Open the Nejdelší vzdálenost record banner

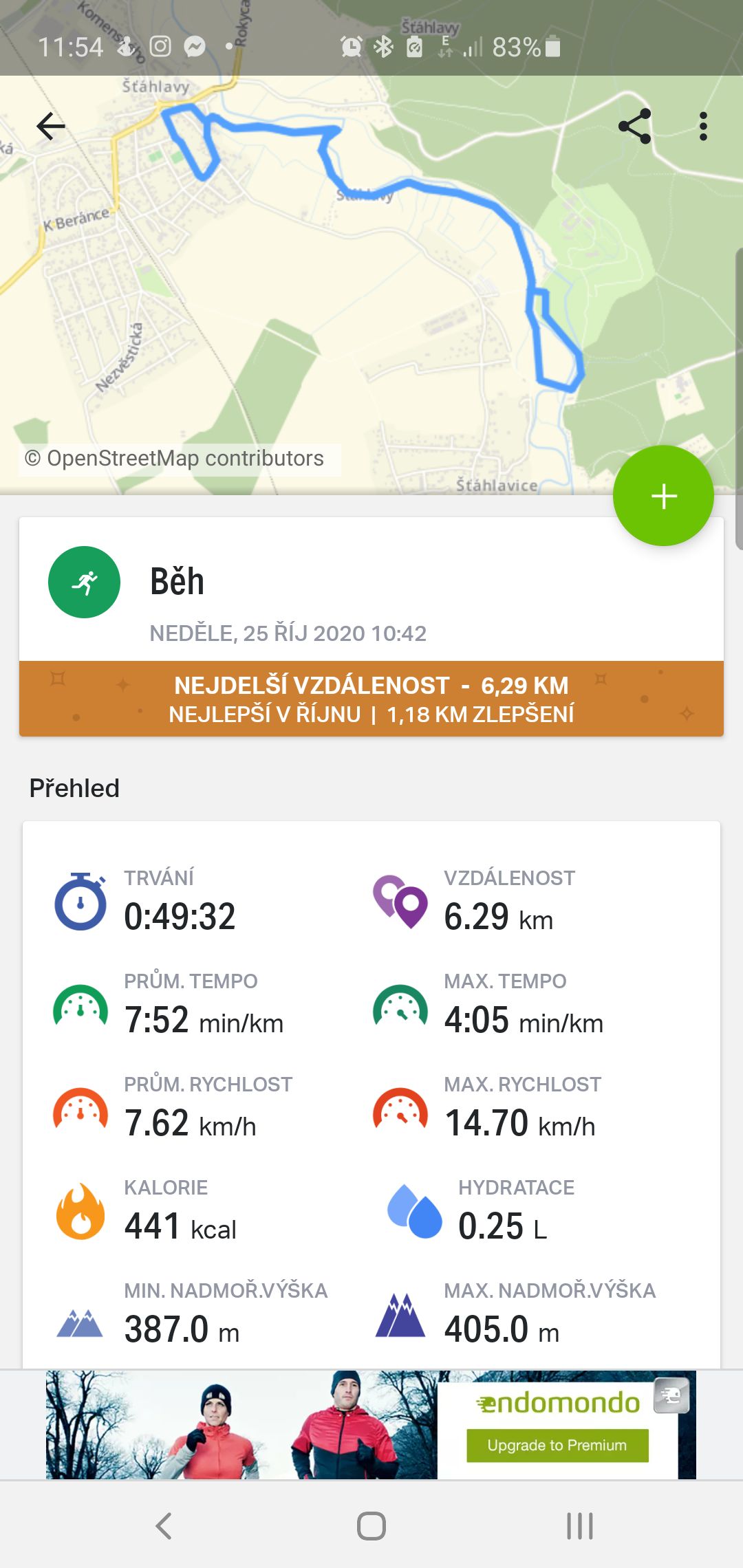[x=371, y=699]
